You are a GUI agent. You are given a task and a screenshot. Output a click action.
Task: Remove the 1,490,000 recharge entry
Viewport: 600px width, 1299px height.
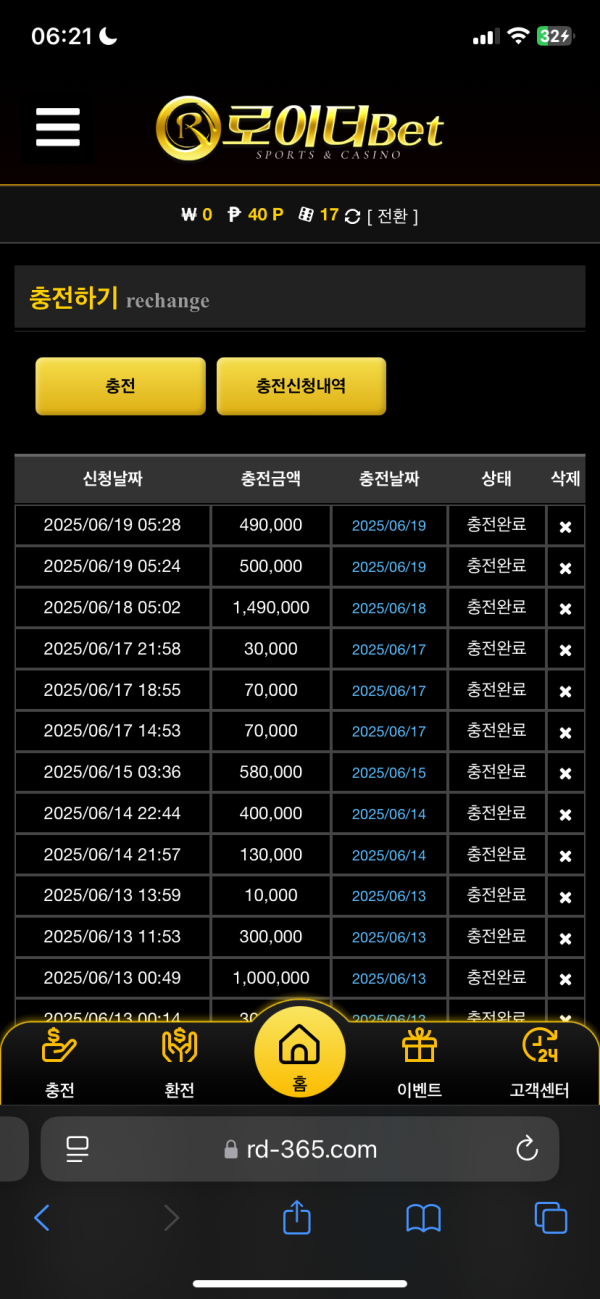coord(565,608)
